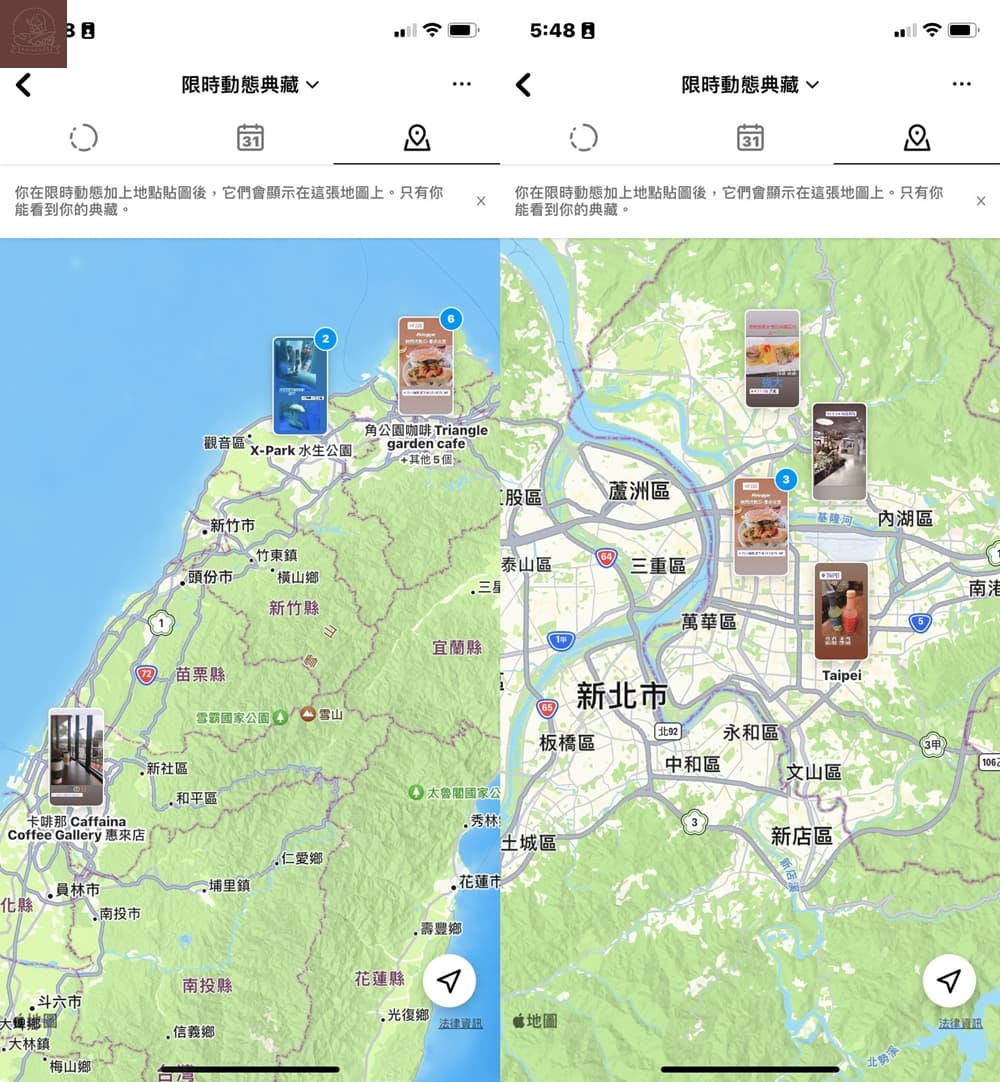Open the story pinned at Taipei
This screenshot has height=1082, width=1000.
pos(841,611)
